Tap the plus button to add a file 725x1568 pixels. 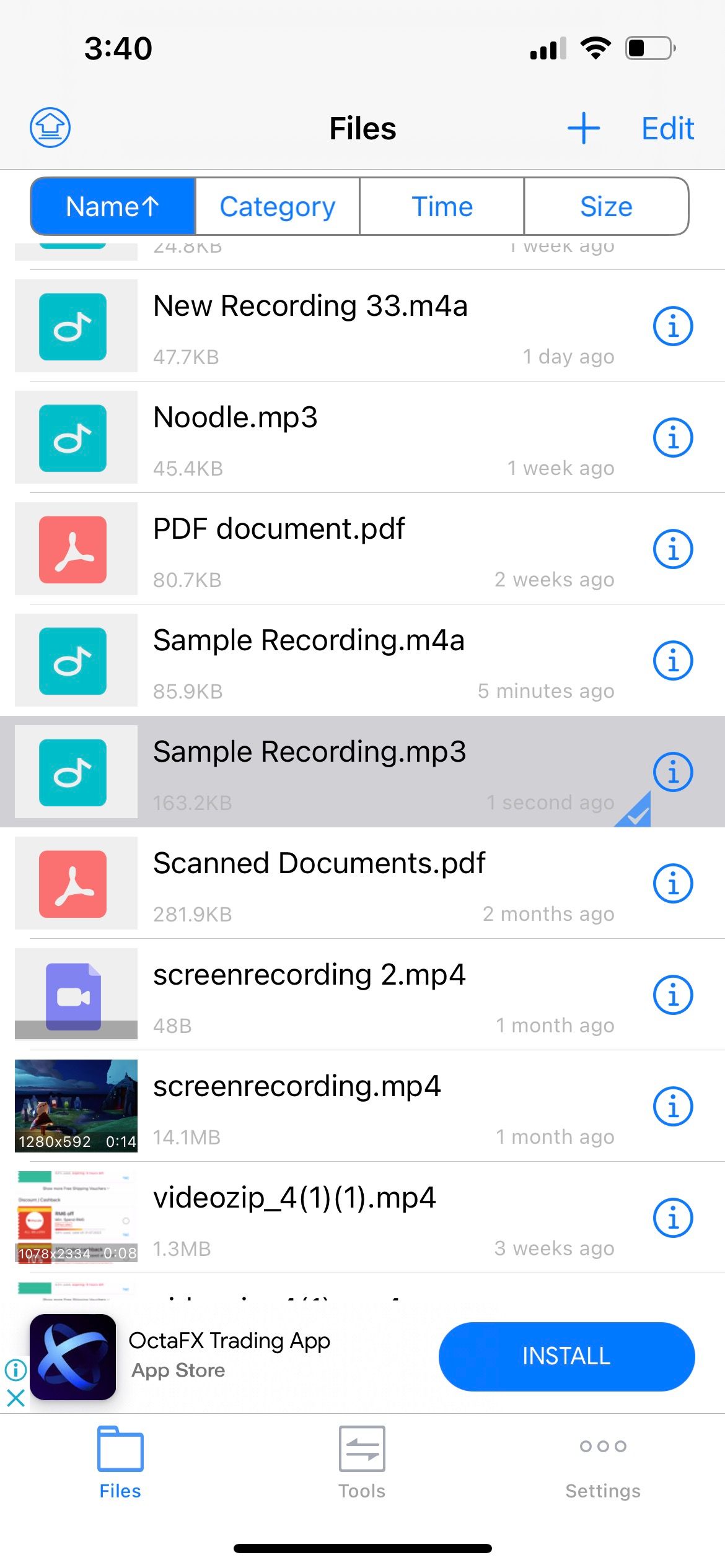click(x=583, y=128)
